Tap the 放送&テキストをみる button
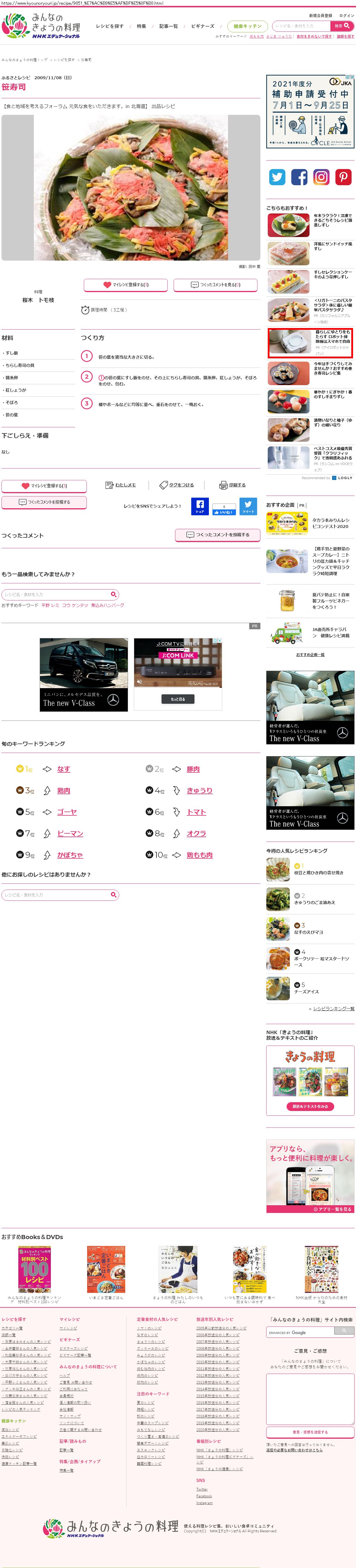356x1568 pixels. [310, 1106]
